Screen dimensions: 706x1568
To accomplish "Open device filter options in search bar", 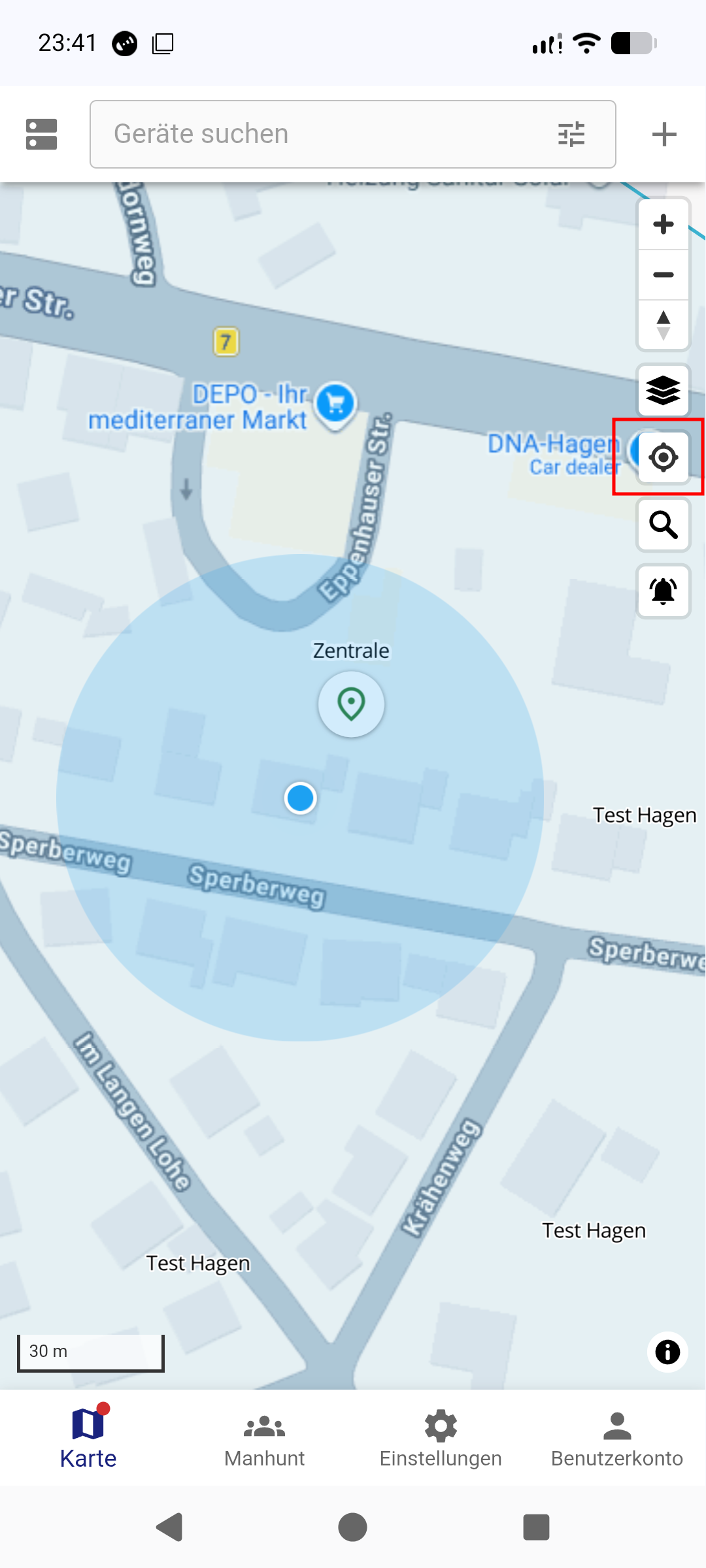I will click(572, 134).
